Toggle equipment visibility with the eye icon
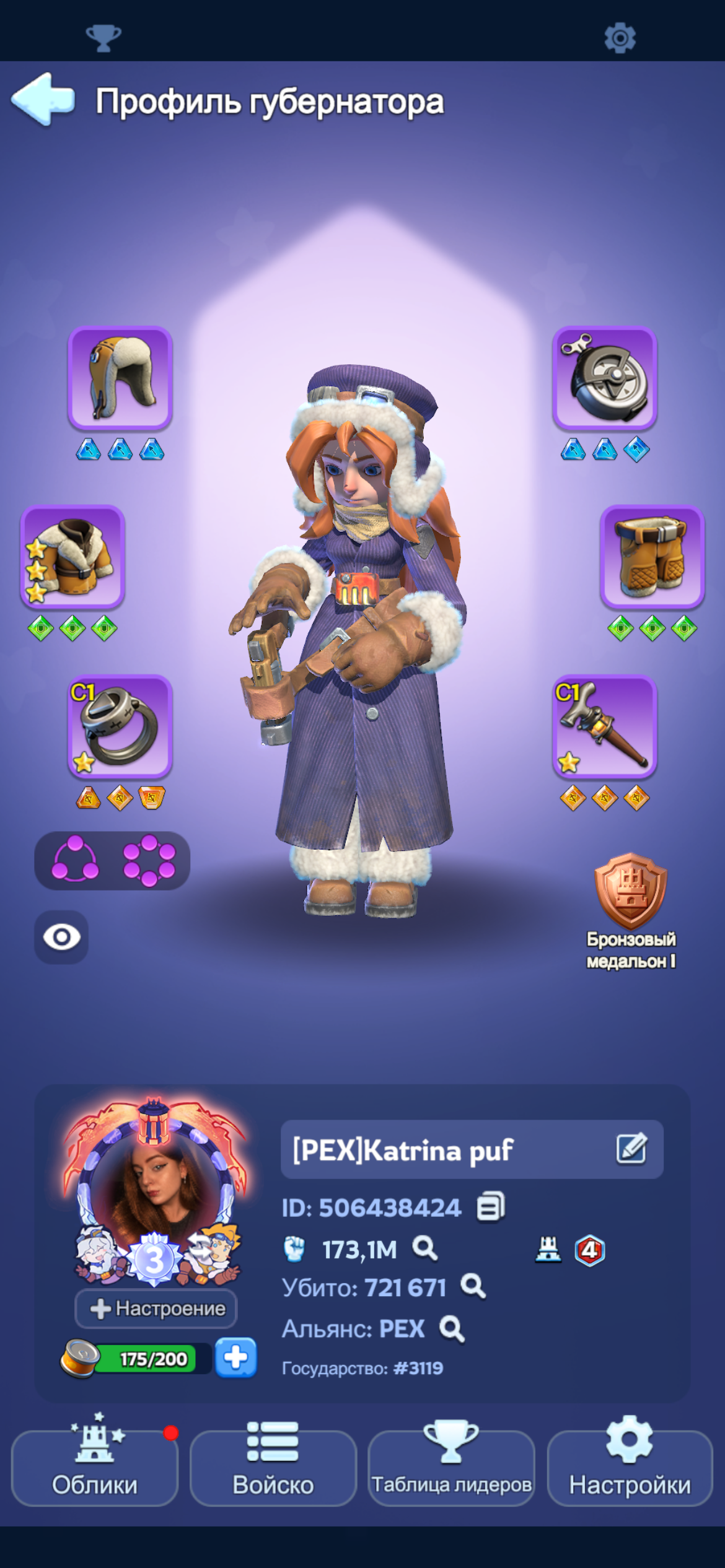The height and width of the screenshot is (1568, 725). (61, 937)
